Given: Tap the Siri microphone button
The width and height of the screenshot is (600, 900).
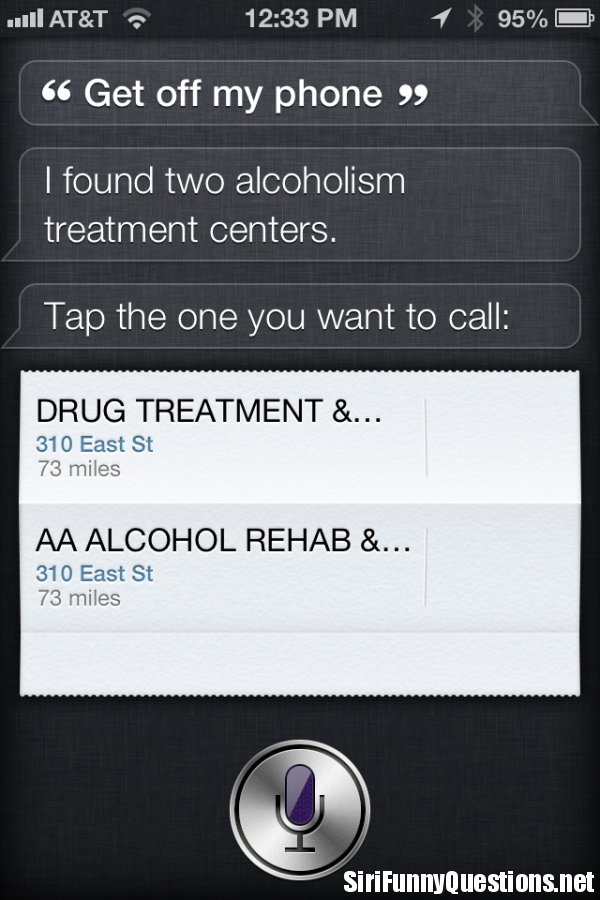Looking at the screenshot, I should click(300, 807).
